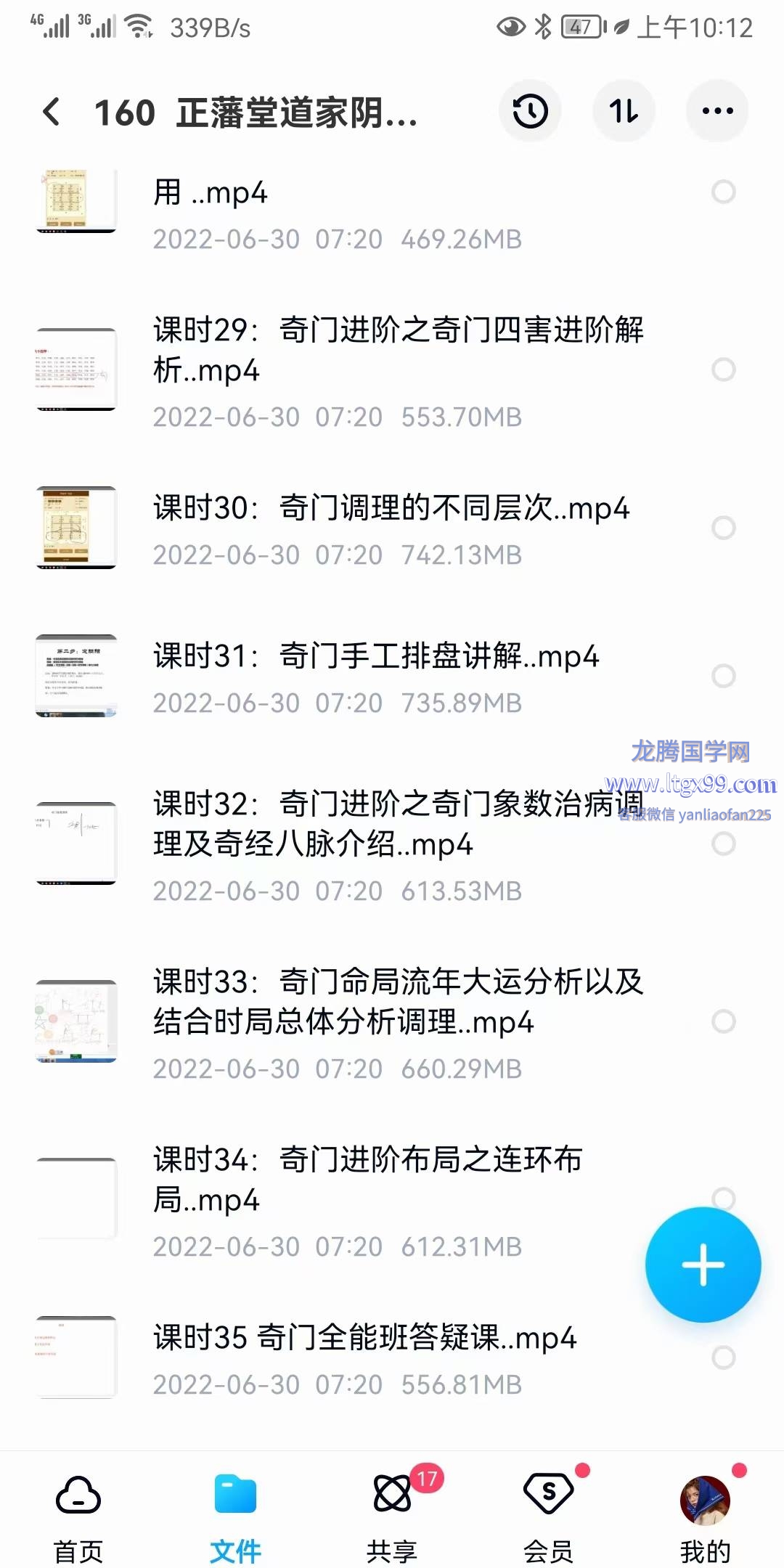Open video 课时30 奇门调理的不同层次
The width and height of the screenshot is (784, 1568).
(391, 509)
